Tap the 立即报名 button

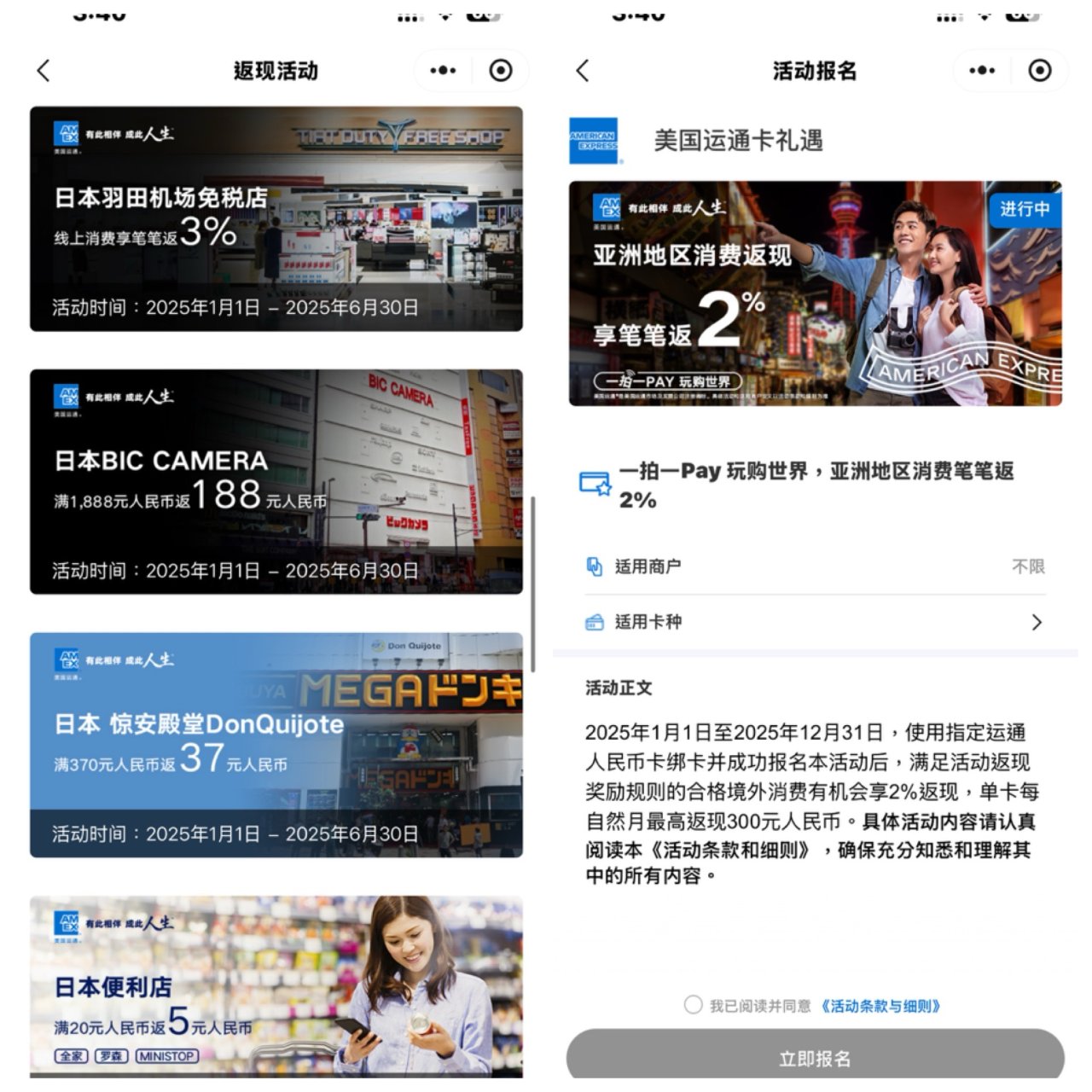click(815, 1058)
